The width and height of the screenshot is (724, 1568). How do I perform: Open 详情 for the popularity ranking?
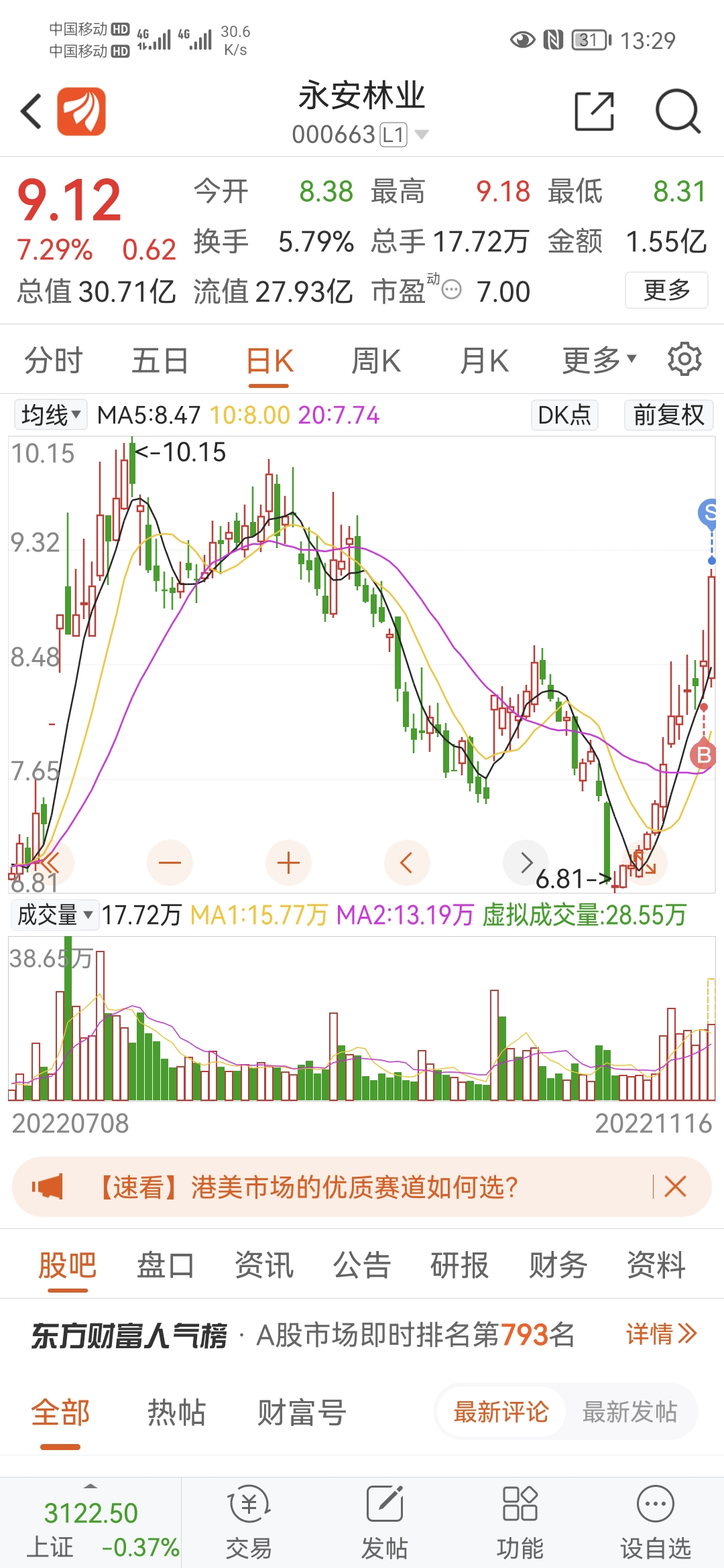(661, 1334)
